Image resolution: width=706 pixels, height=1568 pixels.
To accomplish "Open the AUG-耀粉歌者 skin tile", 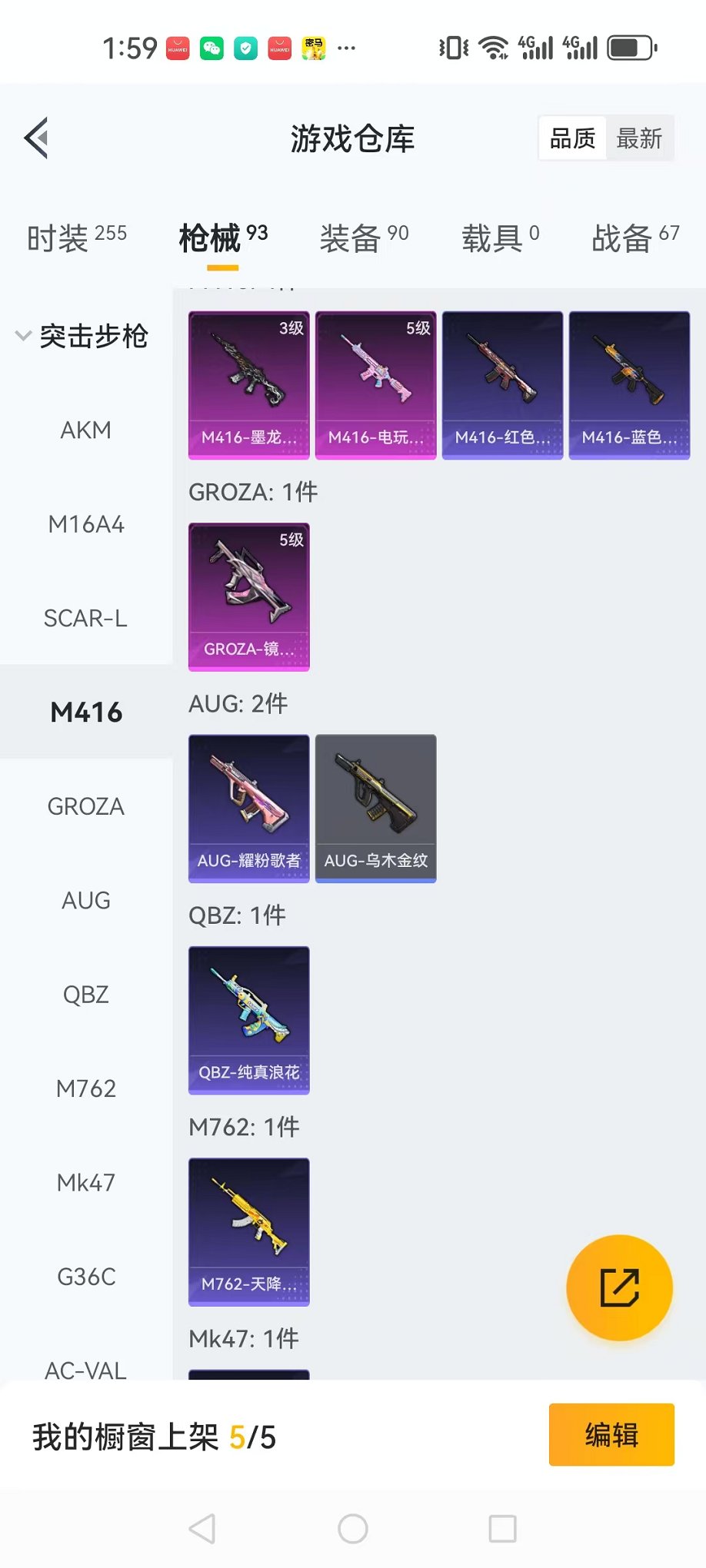I will point(249,809).
